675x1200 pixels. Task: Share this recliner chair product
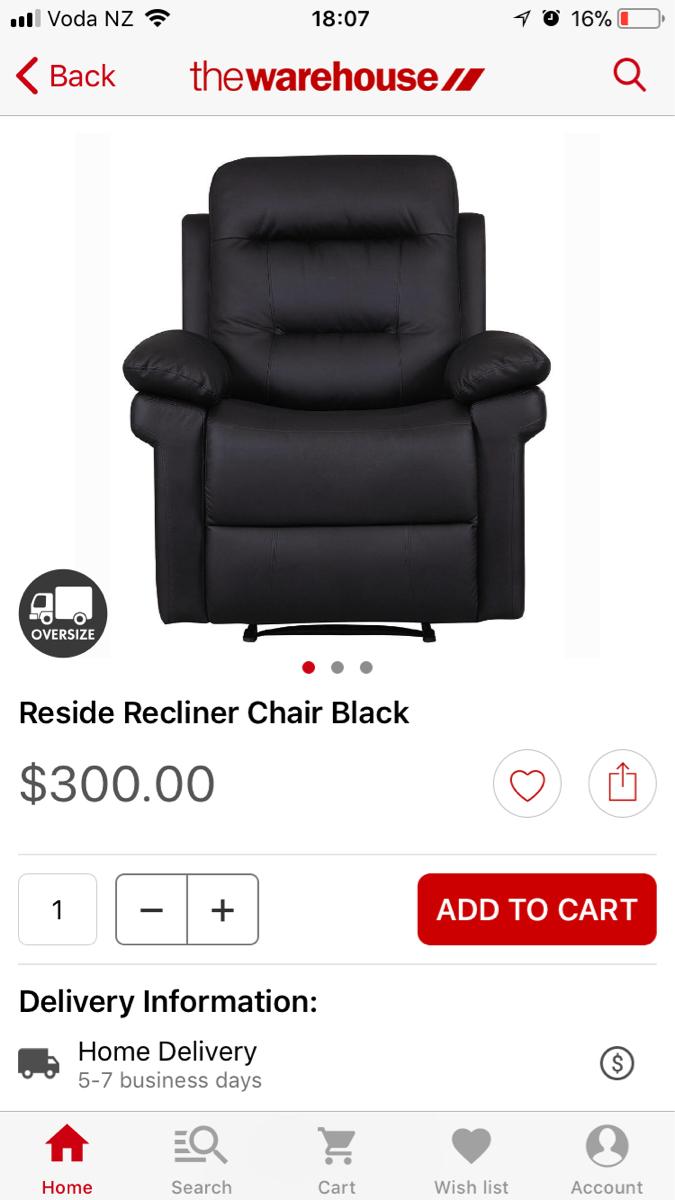[x=622, y=783]
